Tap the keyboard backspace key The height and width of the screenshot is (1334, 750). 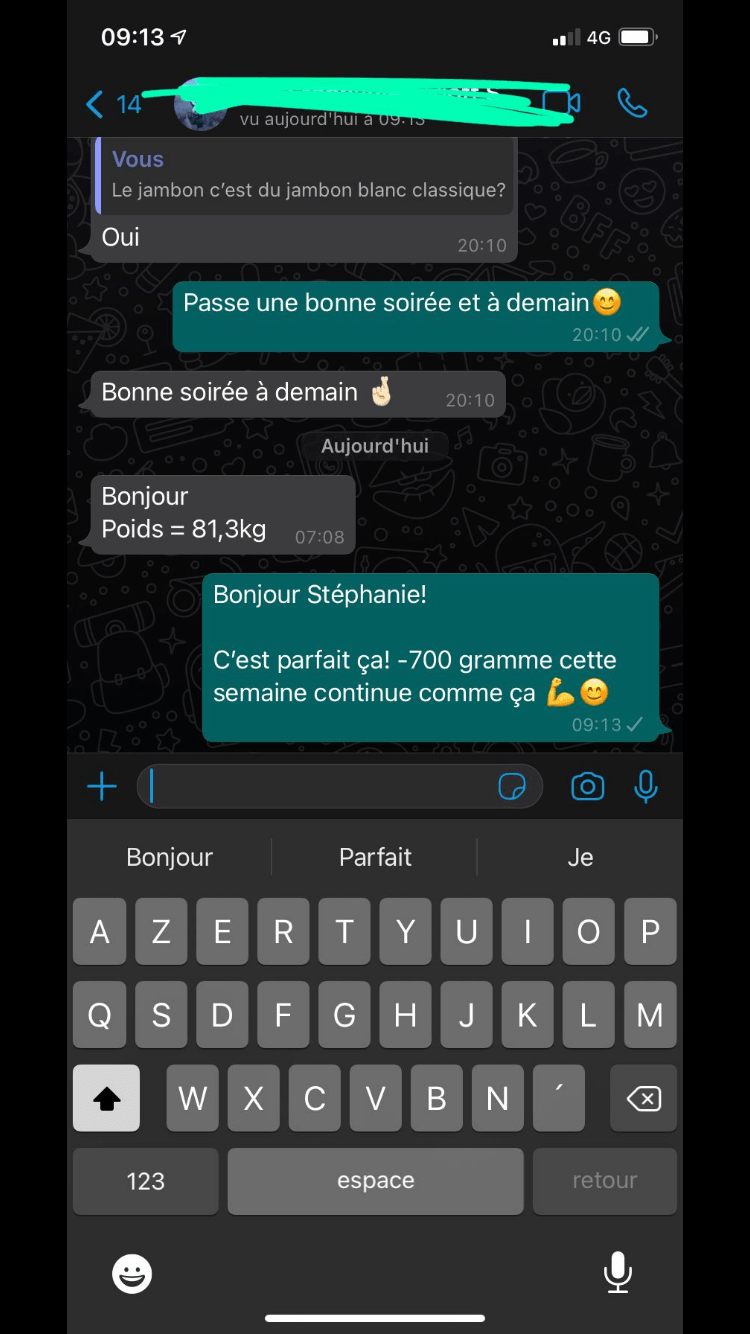pyautogui.click(x=643, y=1099)
